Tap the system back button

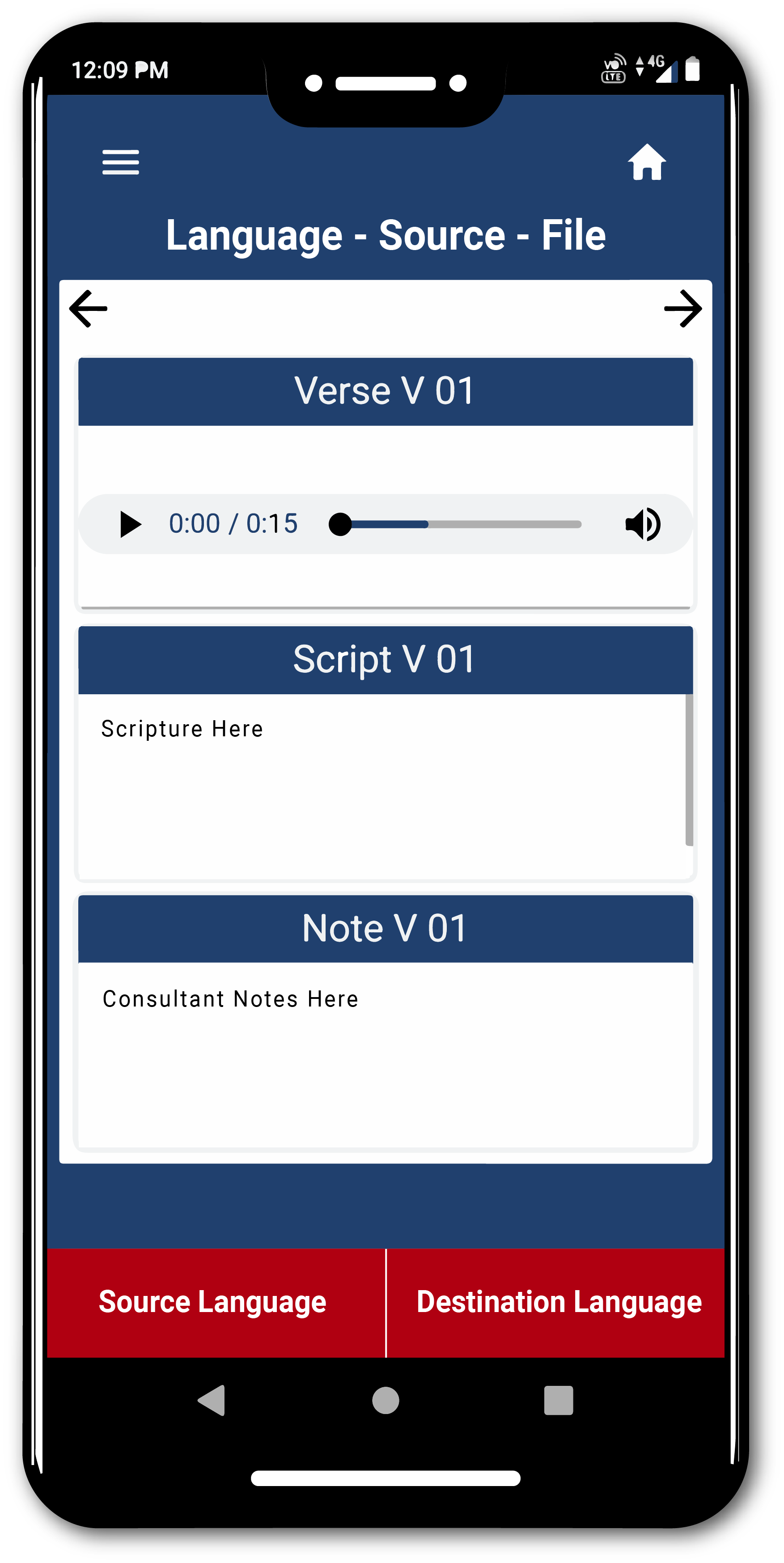click(212, 1400)
